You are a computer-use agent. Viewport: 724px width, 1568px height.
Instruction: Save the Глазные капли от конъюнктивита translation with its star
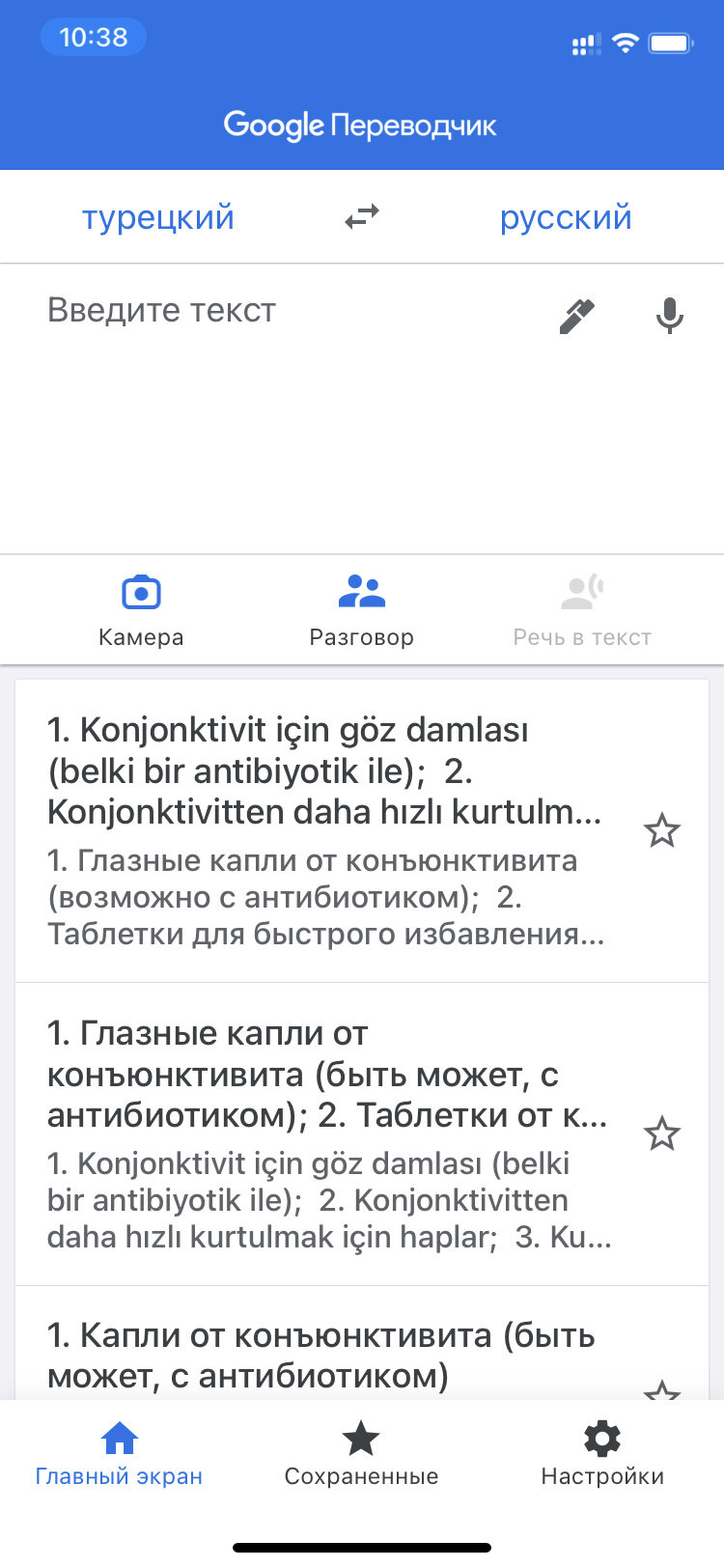pyautogui.click(x=662, y=1134)
